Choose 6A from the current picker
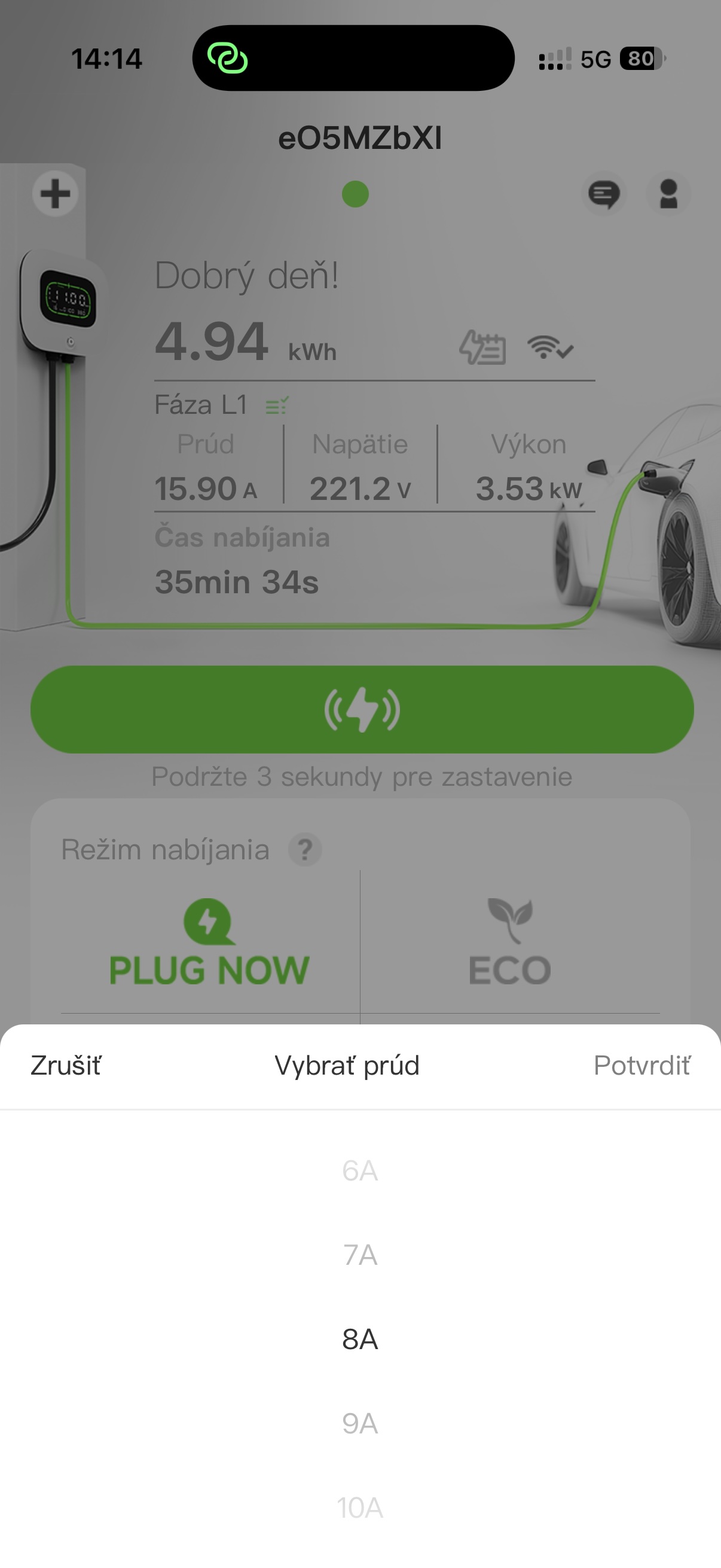The height and width of the screenshot is (1568, 721). click(x=360, y=1172)
